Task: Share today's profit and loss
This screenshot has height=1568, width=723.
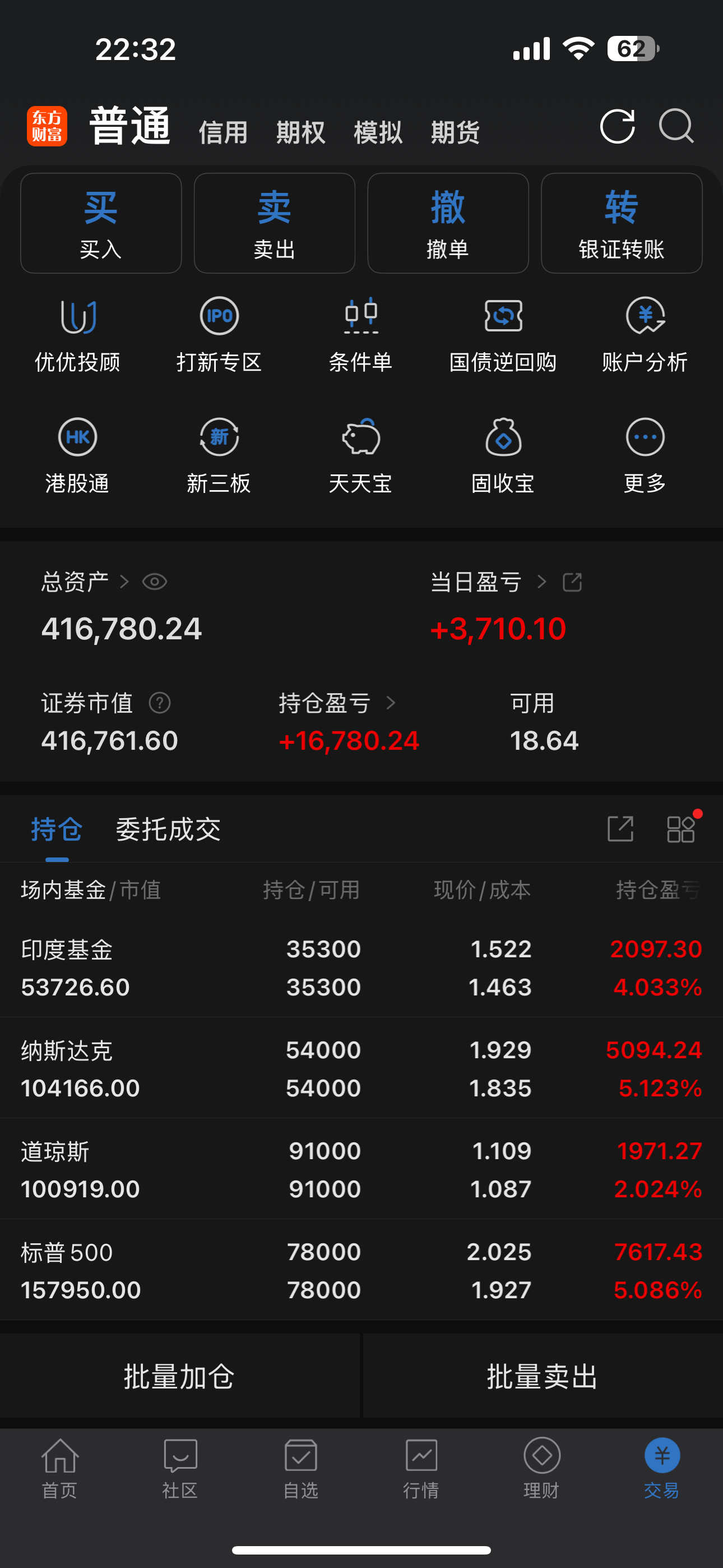Action: (572, 582)
